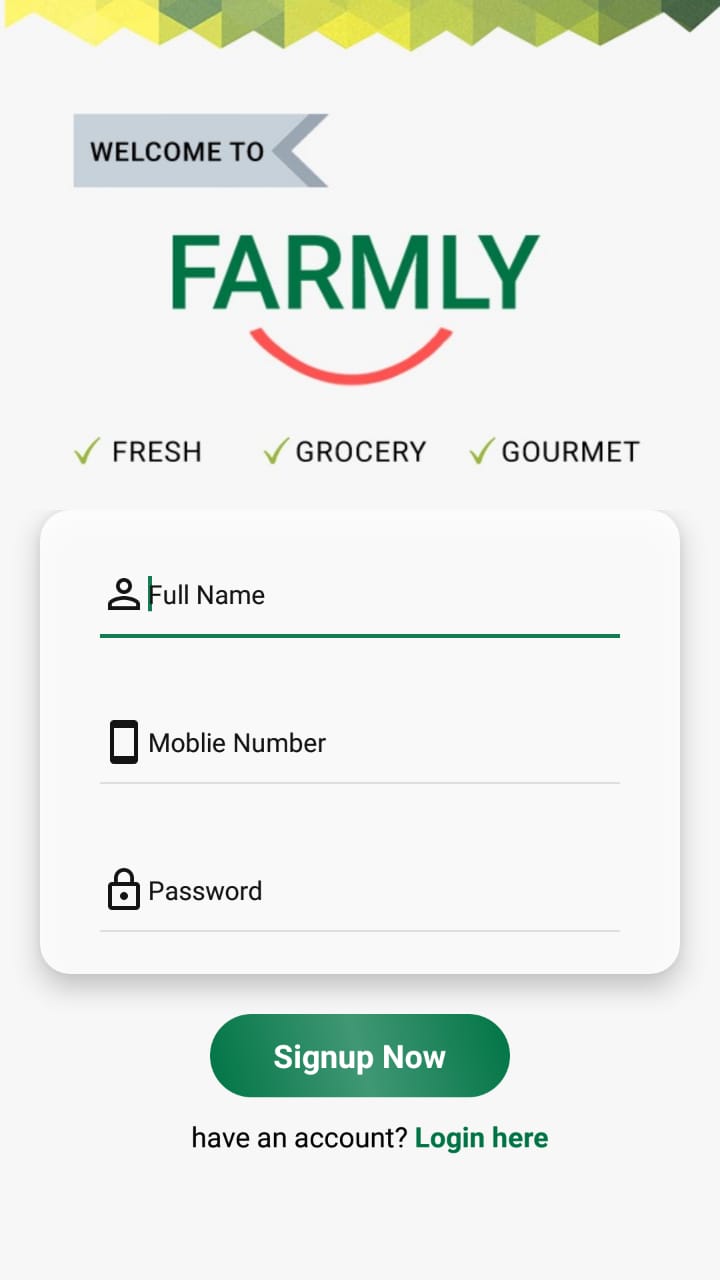Open the Login here link

click(x=481, y=1138)
